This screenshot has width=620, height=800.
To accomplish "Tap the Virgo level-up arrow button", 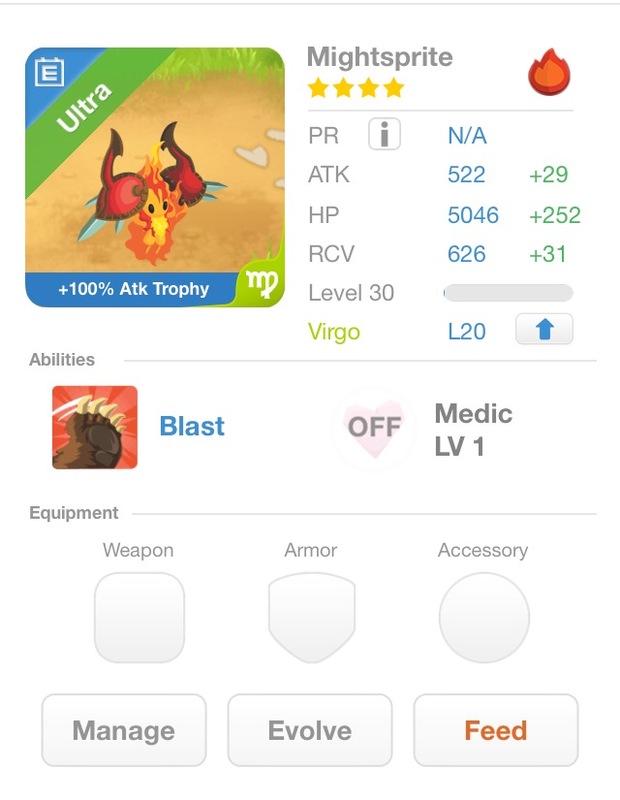I will point(544,329).
